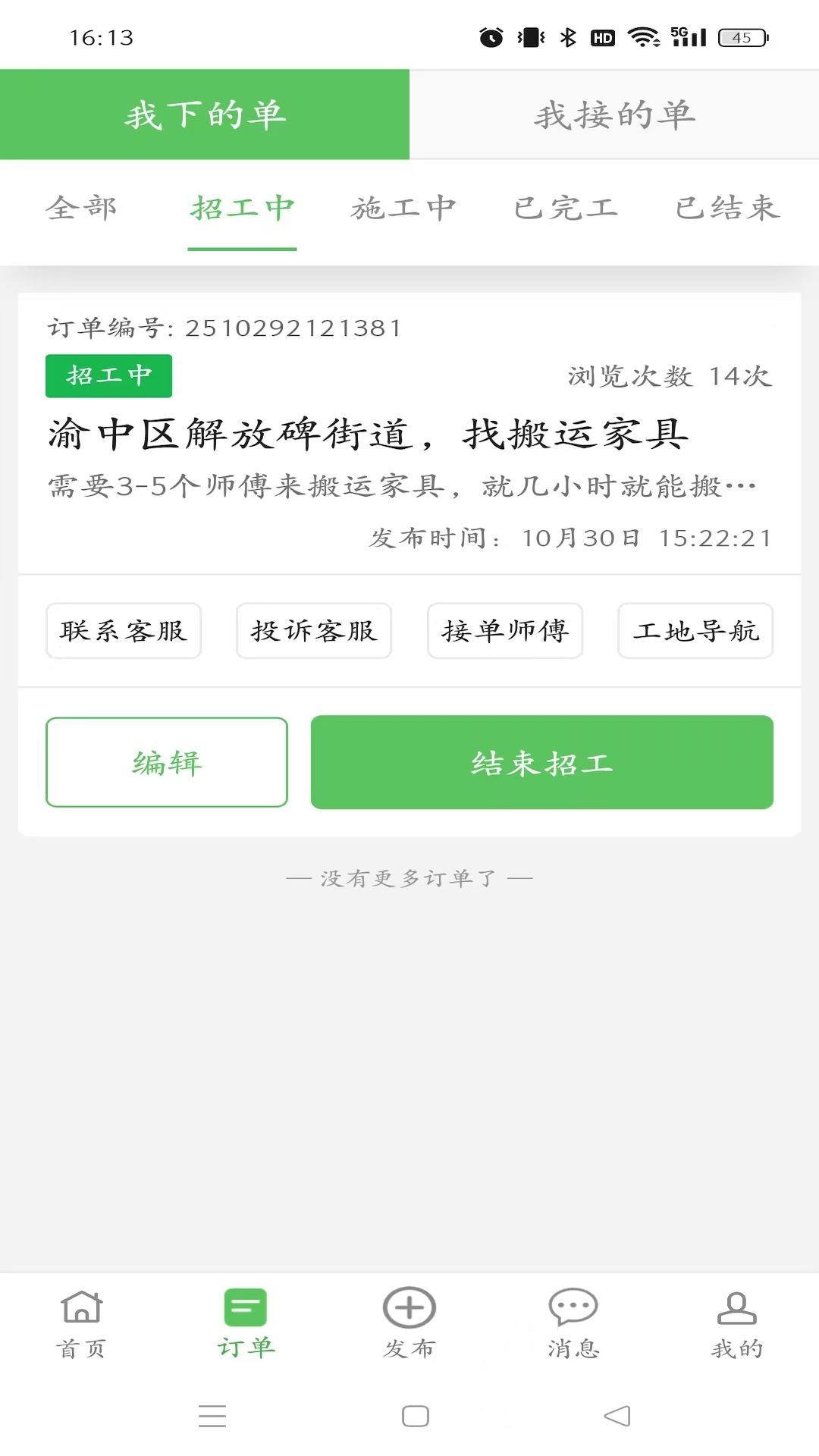Screen dimensions: 819x1456
Task: Select the 施工中 filter tab
Action: click(x=405, y=209)
